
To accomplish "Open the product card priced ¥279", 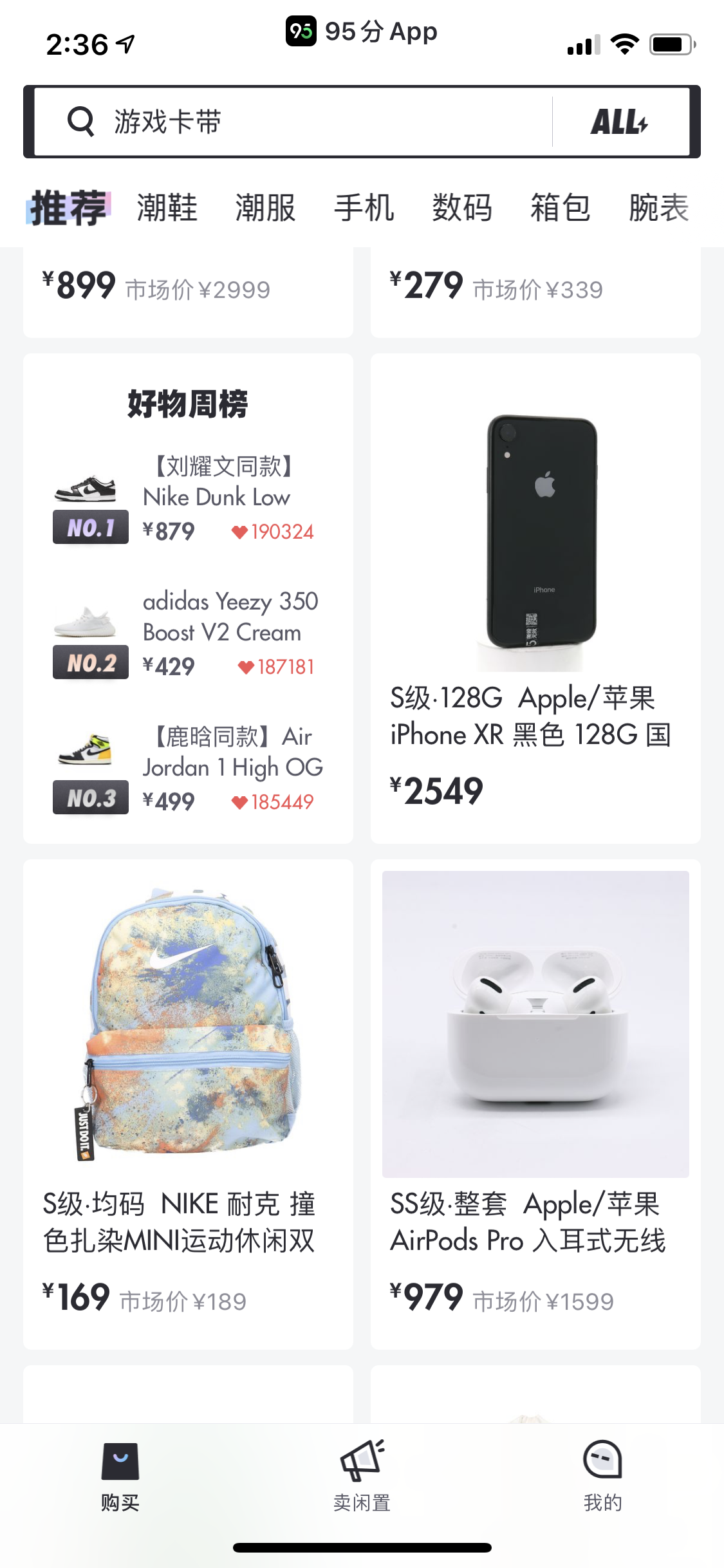I will pos(535,290).
